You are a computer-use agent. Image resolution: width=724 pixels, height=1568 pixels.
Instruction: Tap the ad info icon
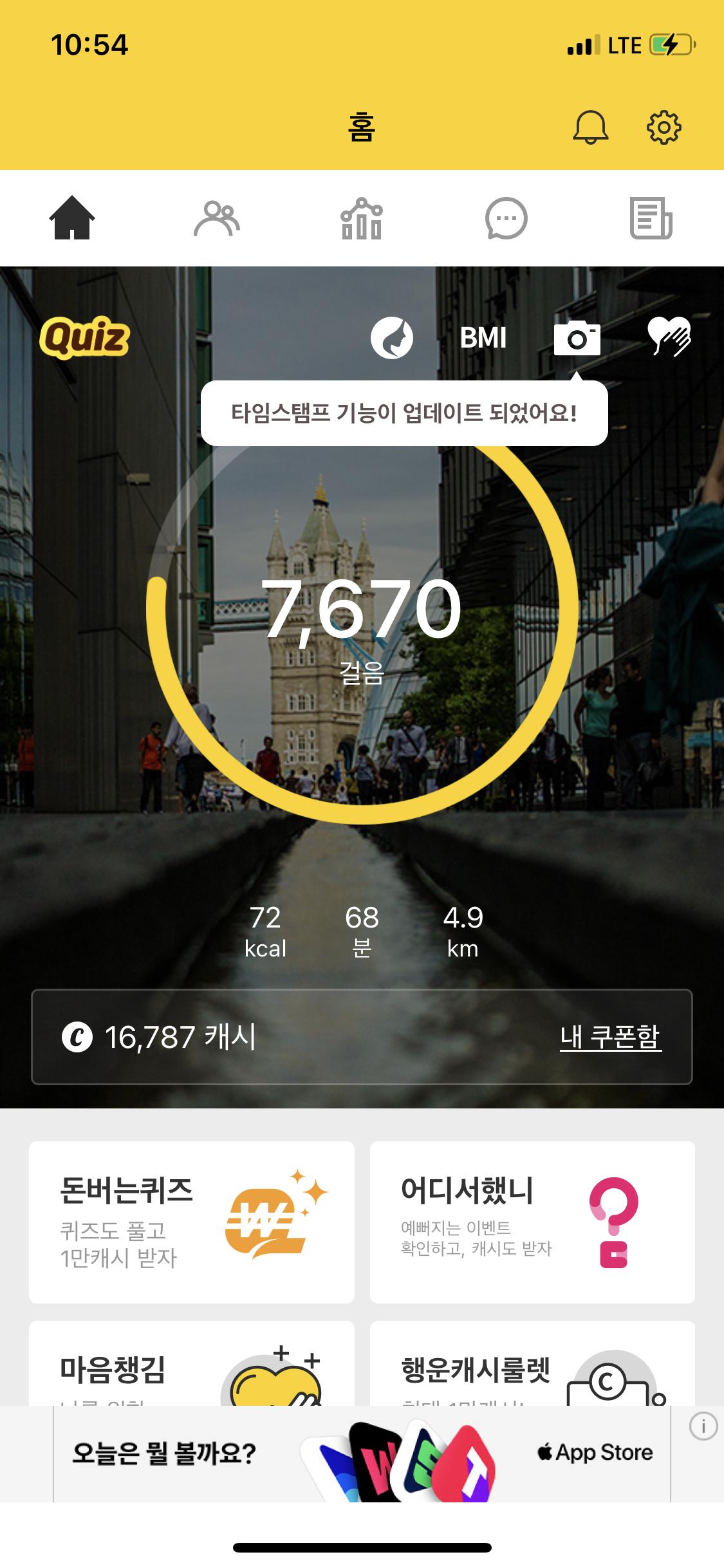703,1427
